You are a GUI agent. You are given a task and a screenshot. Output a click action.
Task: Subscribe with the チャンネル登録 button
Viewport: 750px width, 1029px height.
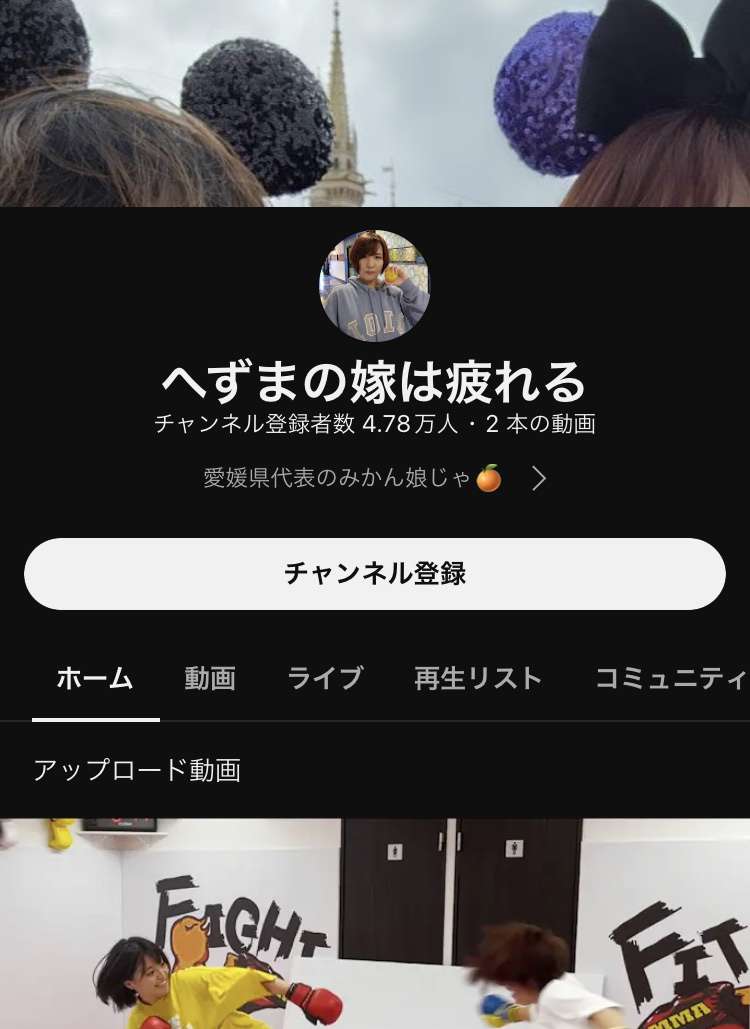coord(375,574)
